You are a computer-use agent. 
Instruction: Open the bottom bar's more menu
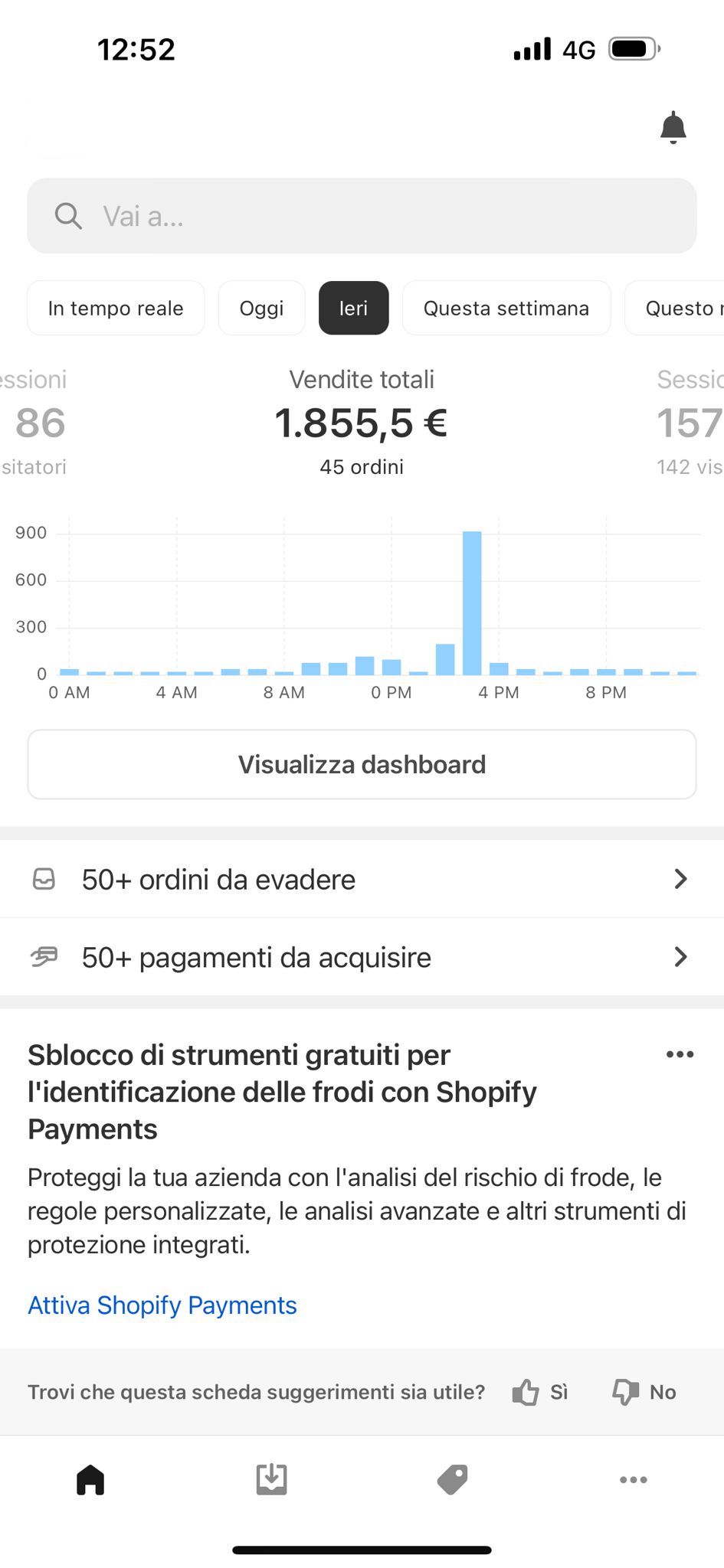633,1479
